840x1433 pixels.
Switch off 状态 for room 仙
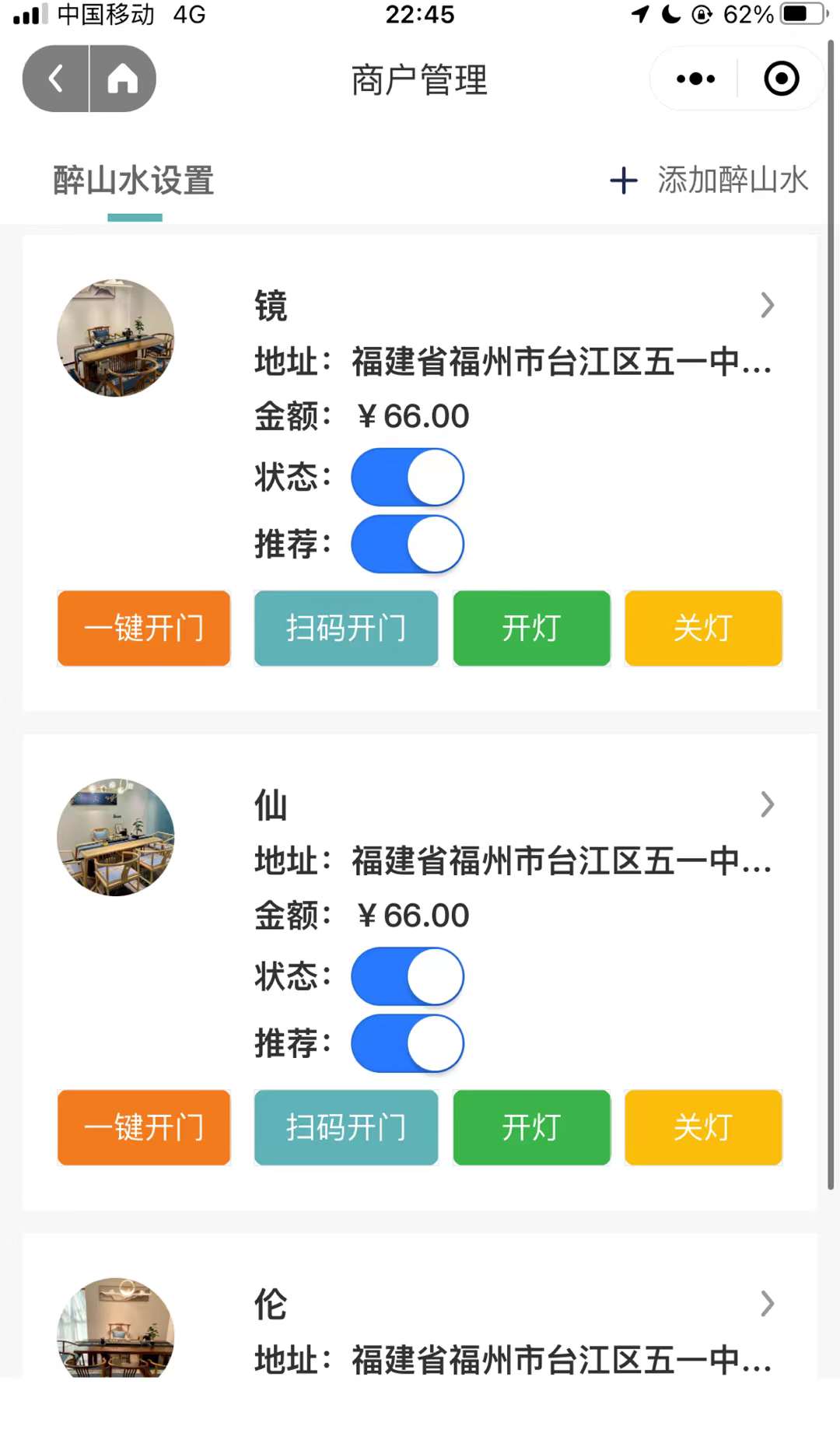pos(408,976)
